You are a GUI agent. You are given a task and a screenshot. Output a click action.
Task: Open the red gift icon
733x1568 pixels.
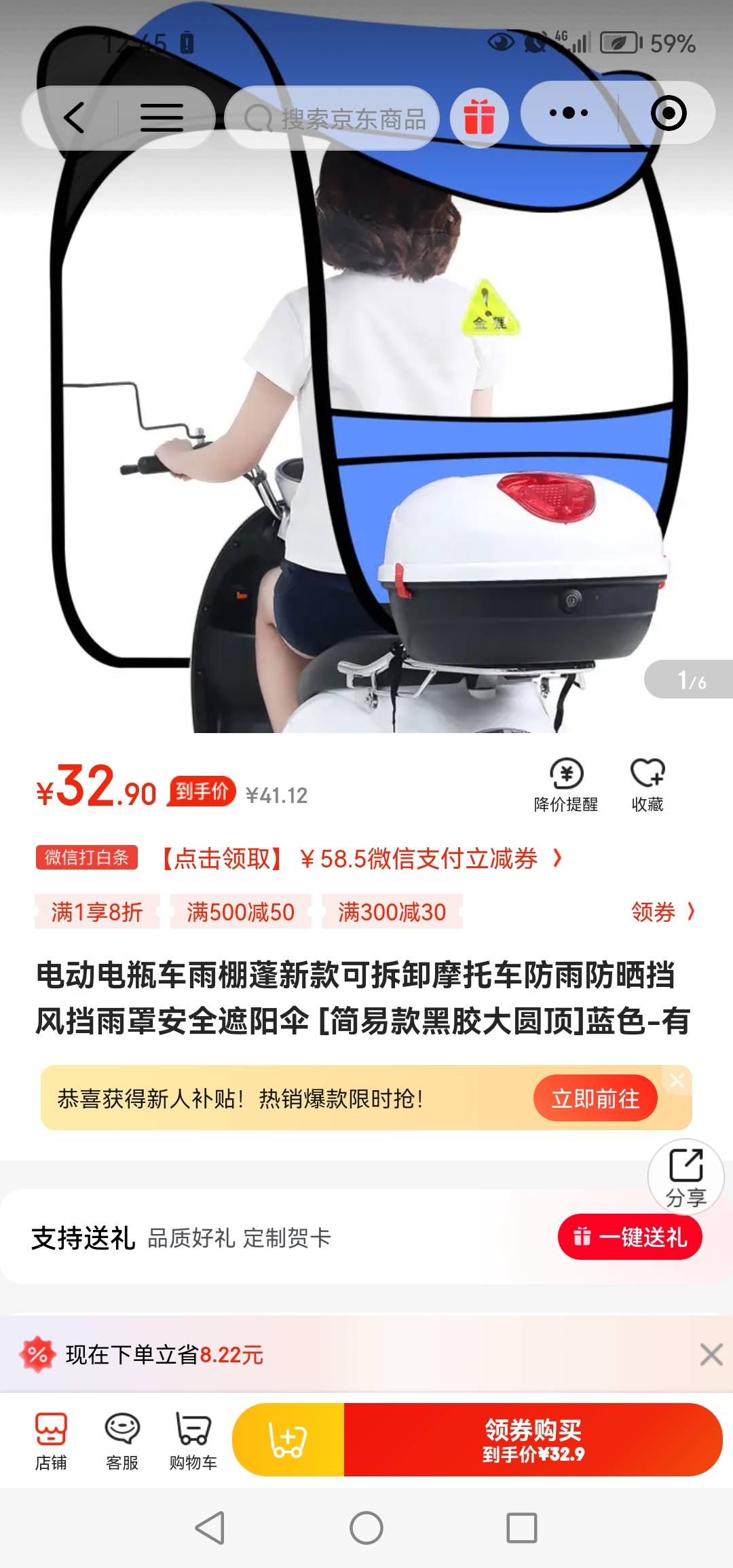click(x=479, y=117)
